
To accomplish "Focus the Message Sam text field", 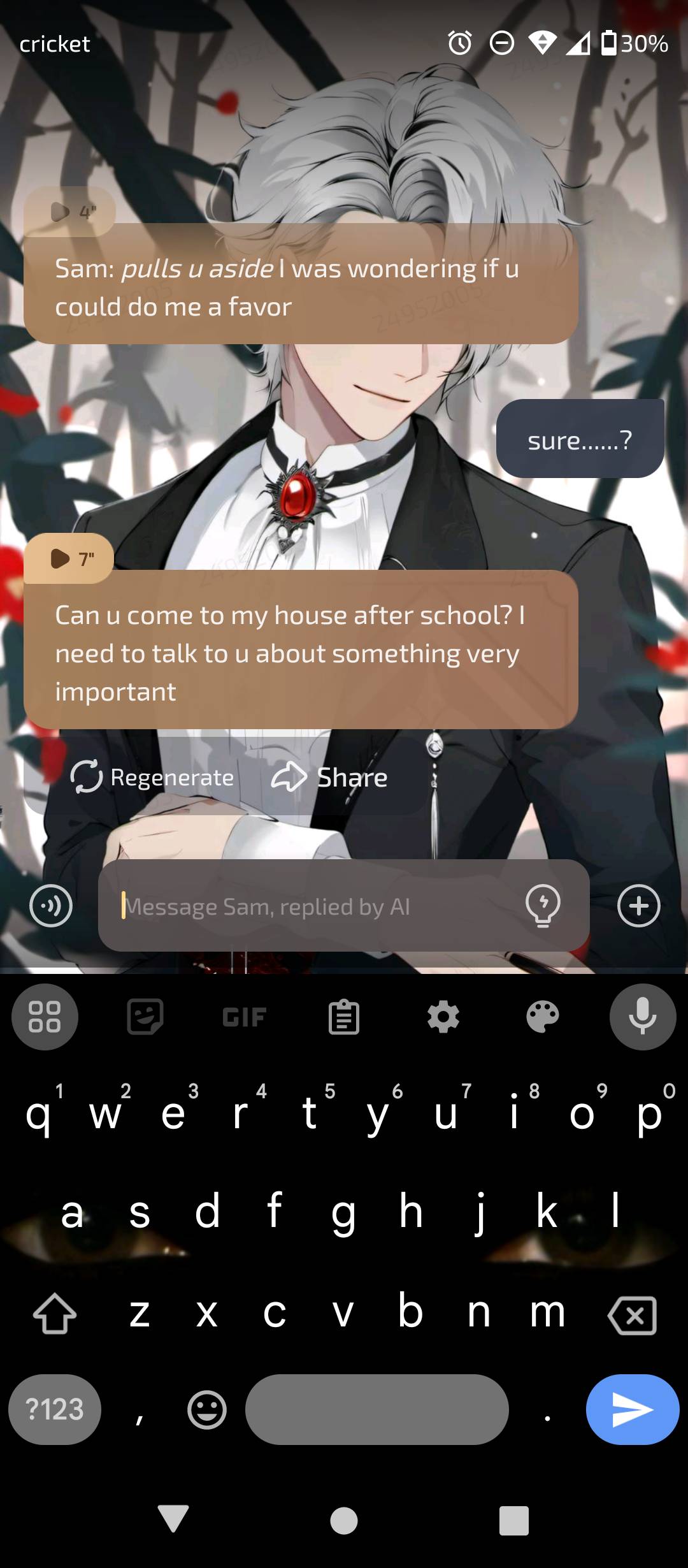I will coord(312,906).
